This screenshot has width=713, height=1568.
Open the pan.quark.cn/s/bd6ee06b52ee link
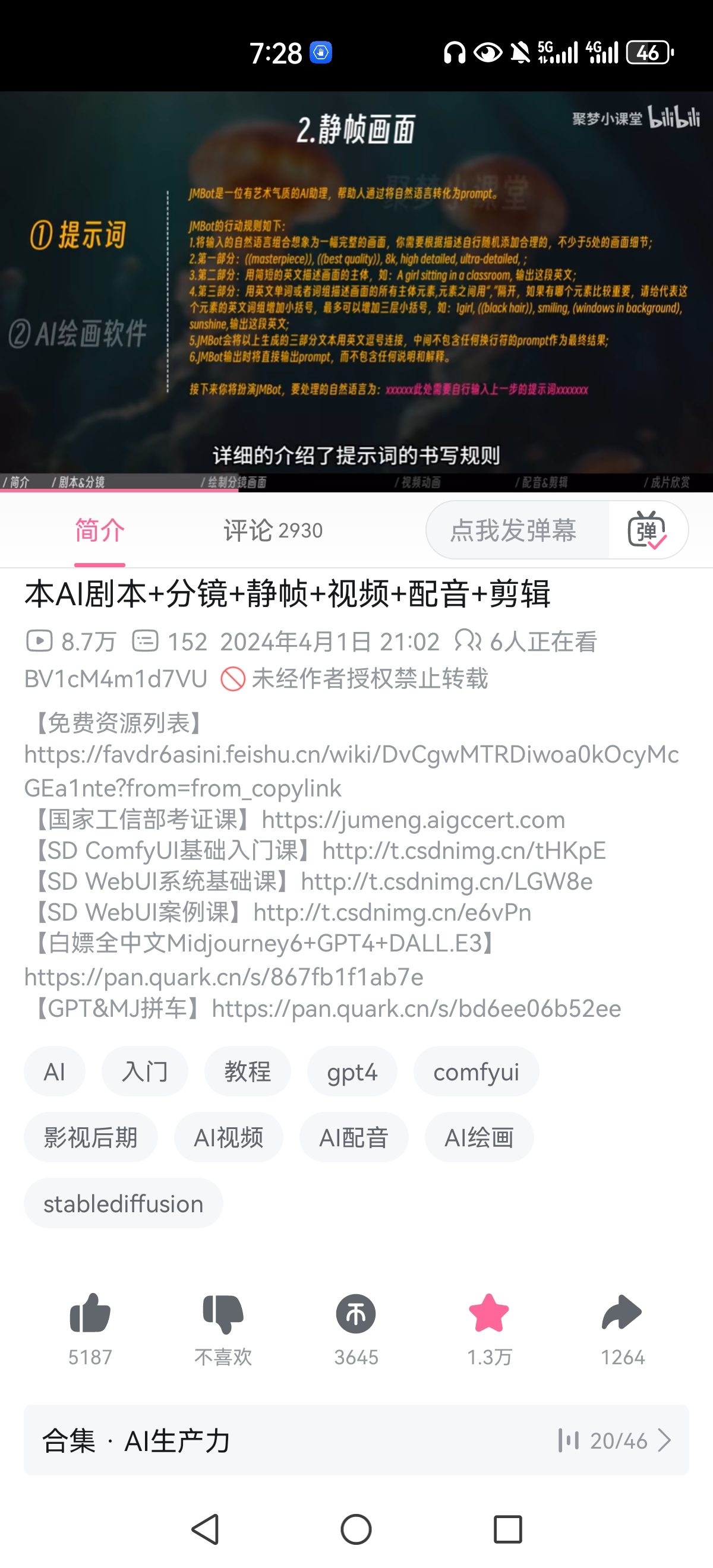[x=416, y=1009]
